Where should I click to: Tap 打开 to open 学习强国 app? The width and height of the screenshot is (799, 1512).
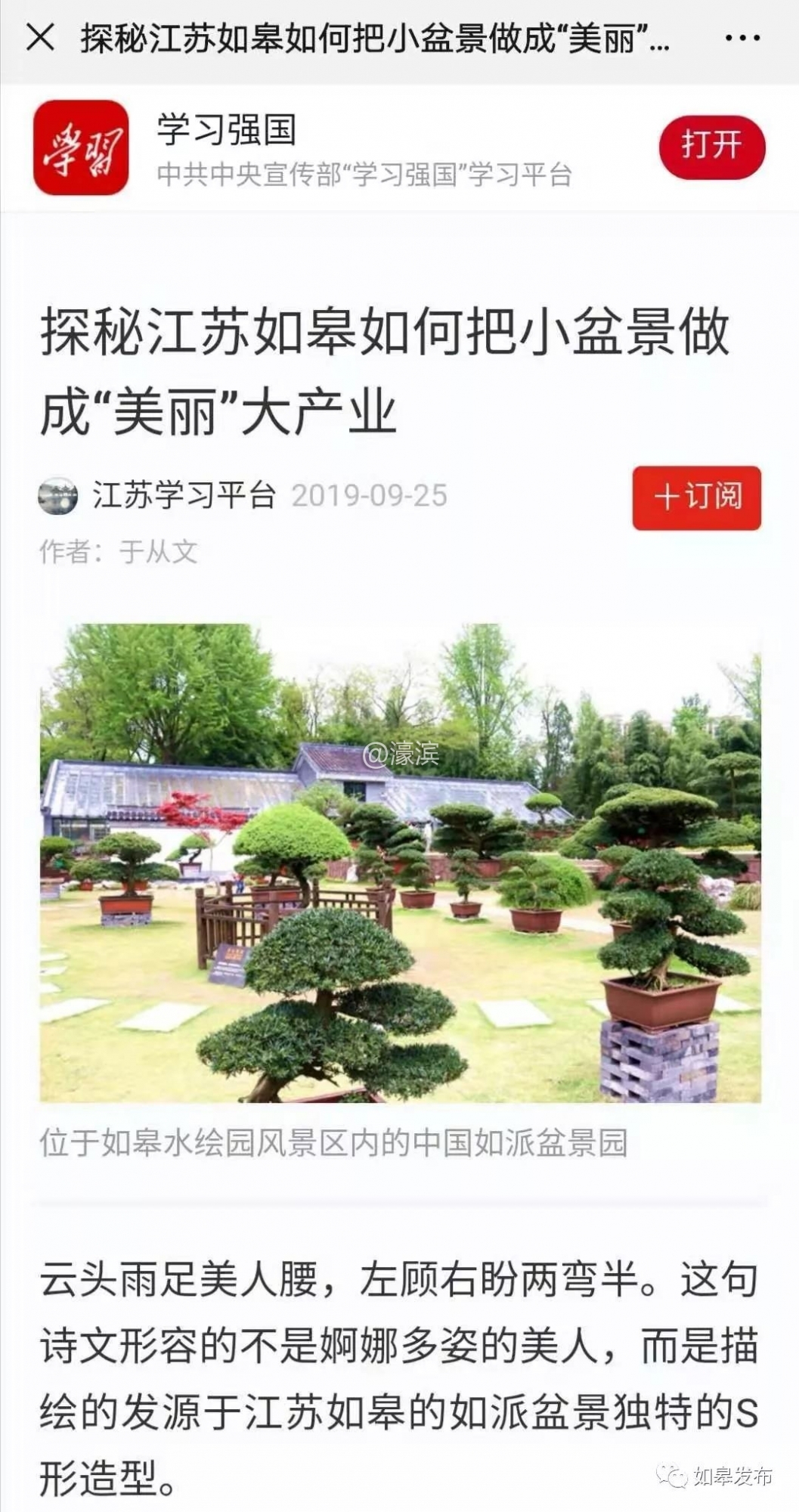pos(711,147)
